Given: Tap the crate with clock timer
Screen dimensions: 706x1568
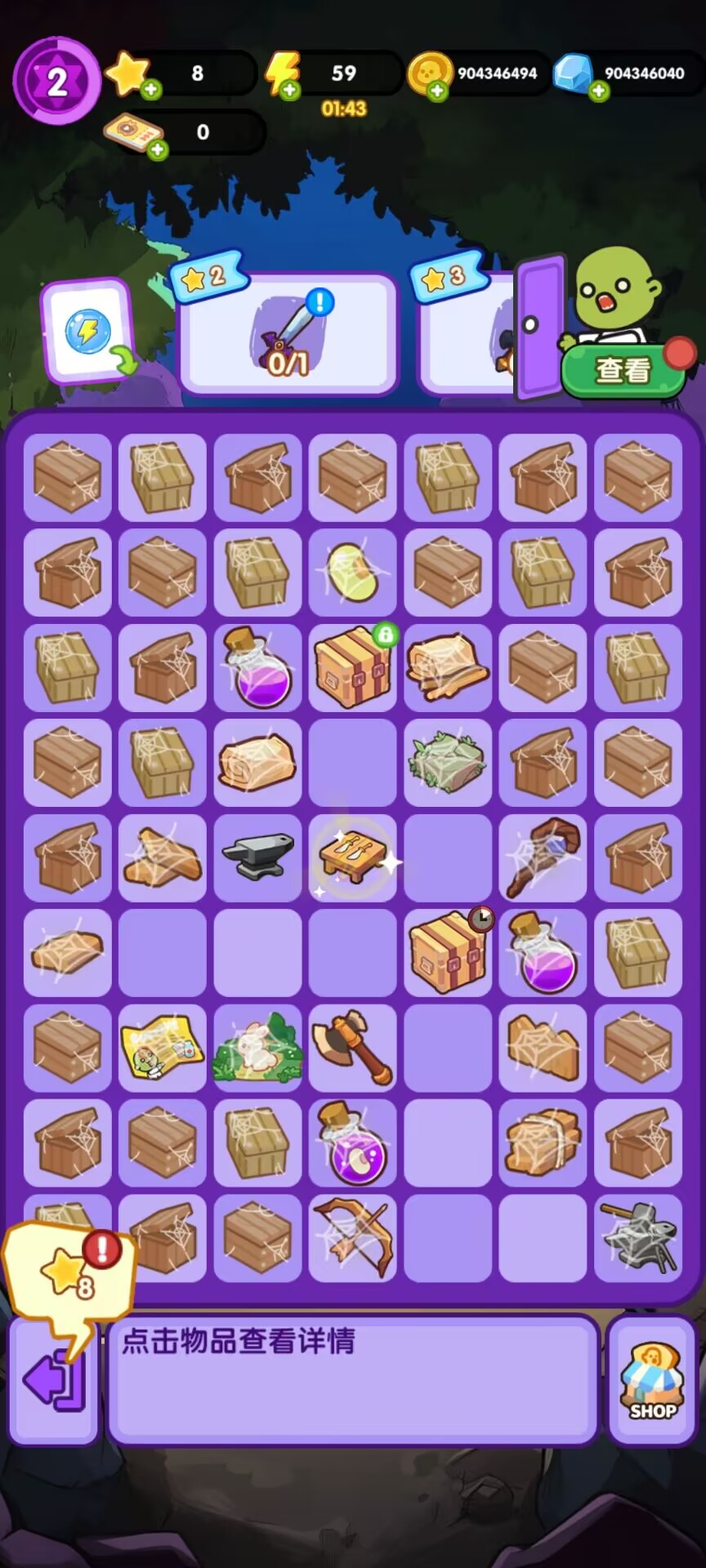Looking at the screenshot, I should (x=447, y=952).
